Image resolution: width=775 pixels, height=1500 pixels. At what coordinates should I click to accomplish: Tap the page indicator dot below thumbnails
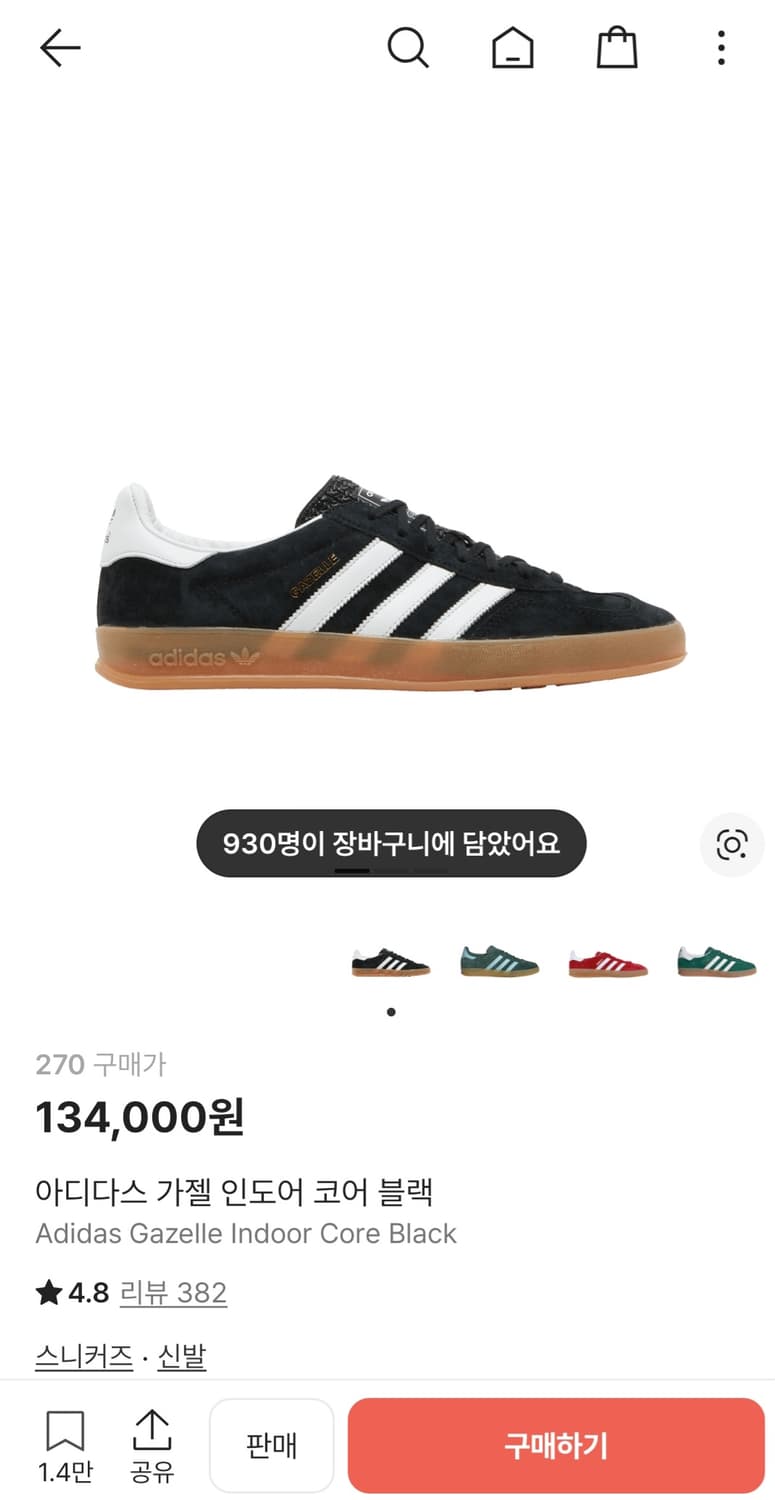[x=390, y=1011]
